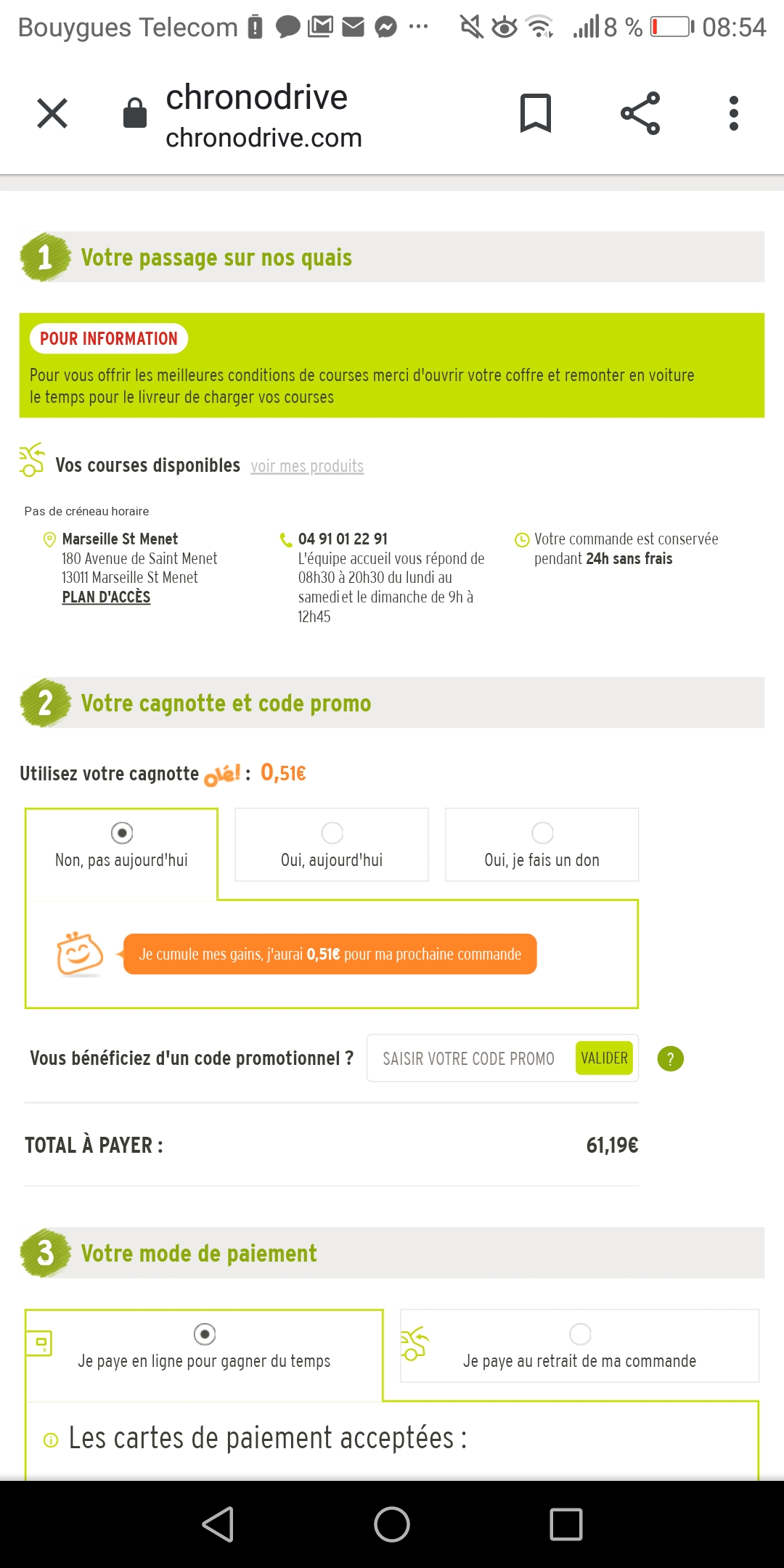
Task: Select 'Je paye en ligne' payment option
Action: tap(204, 1348)
